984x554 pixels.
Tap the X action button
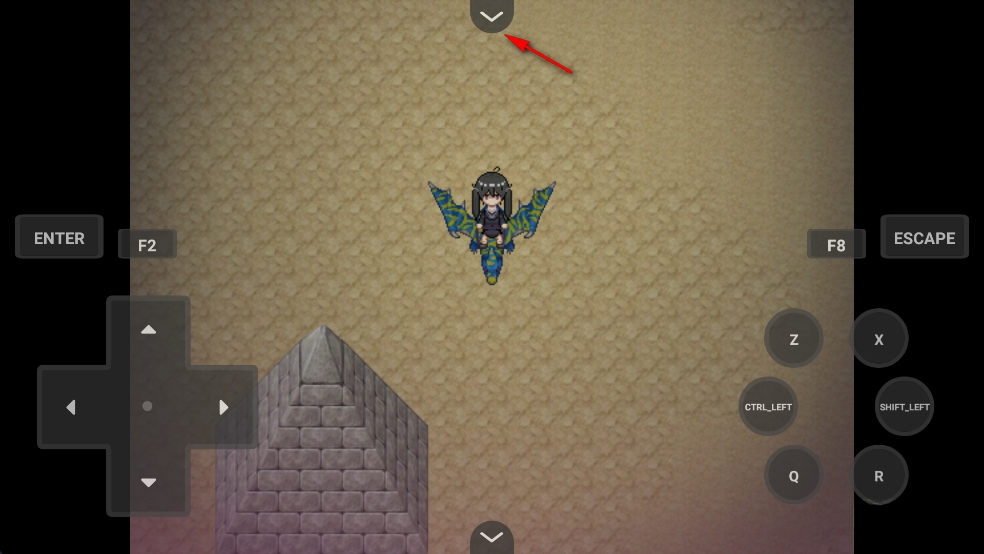(x=879, y=339)
